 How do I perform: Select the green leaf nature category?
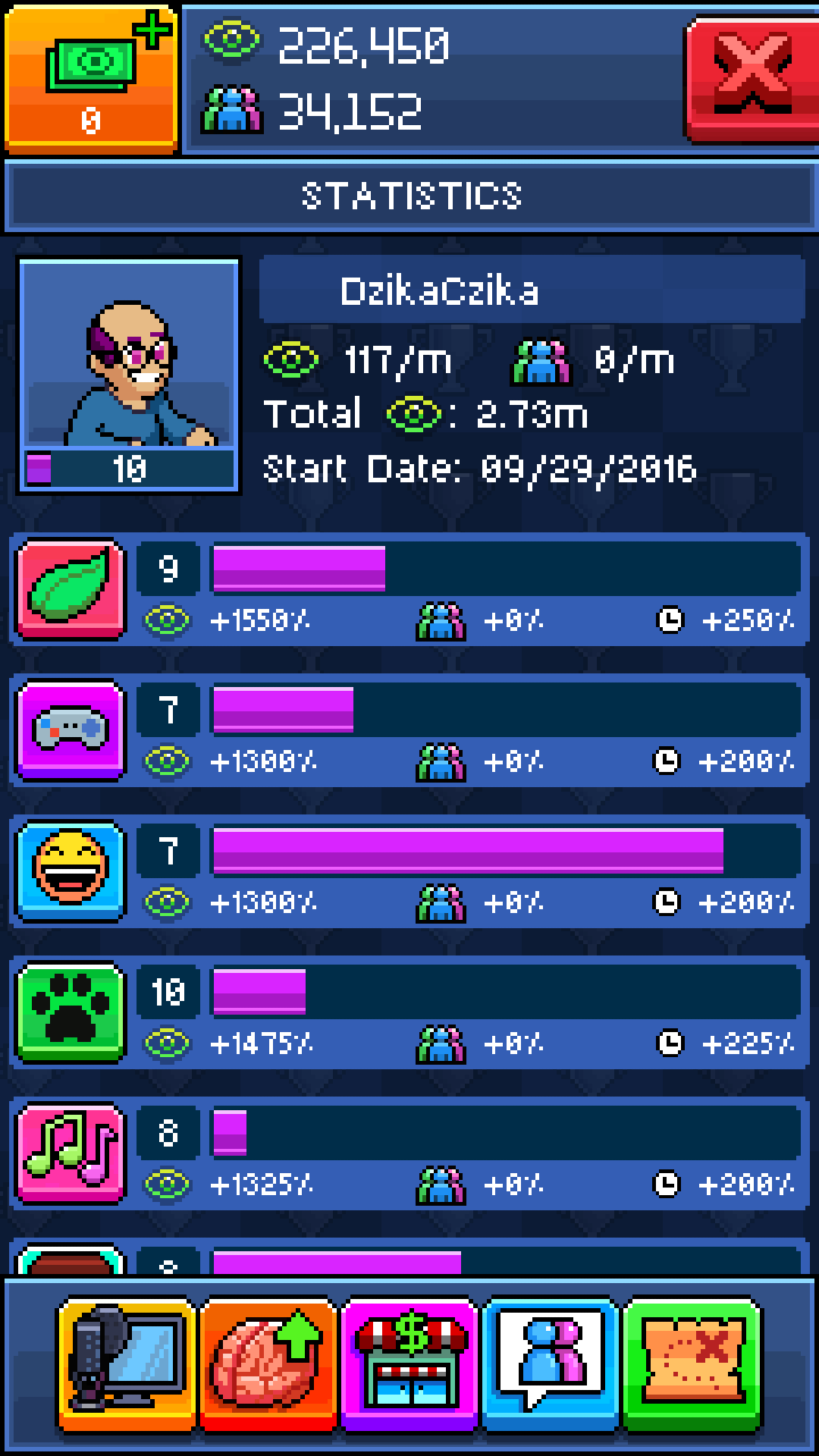tap(71, 588)
